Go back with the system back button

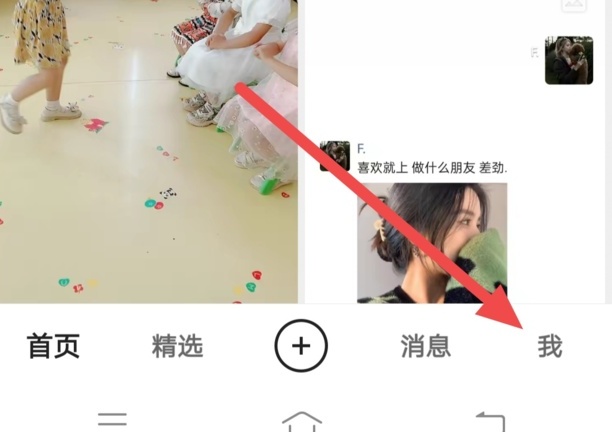[x=490, y=420]
